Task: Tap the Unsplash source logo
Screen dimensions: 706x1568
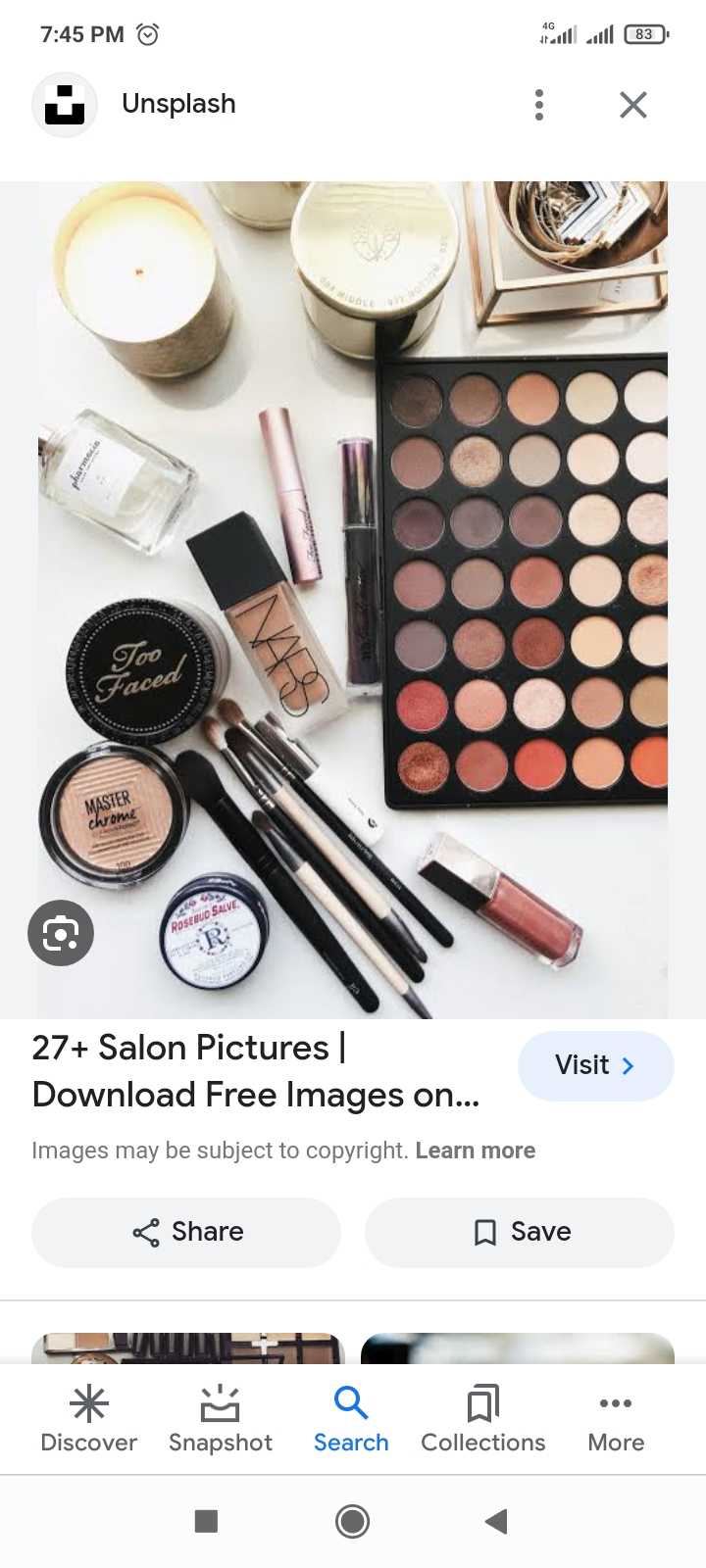Action: pos(65,105)
